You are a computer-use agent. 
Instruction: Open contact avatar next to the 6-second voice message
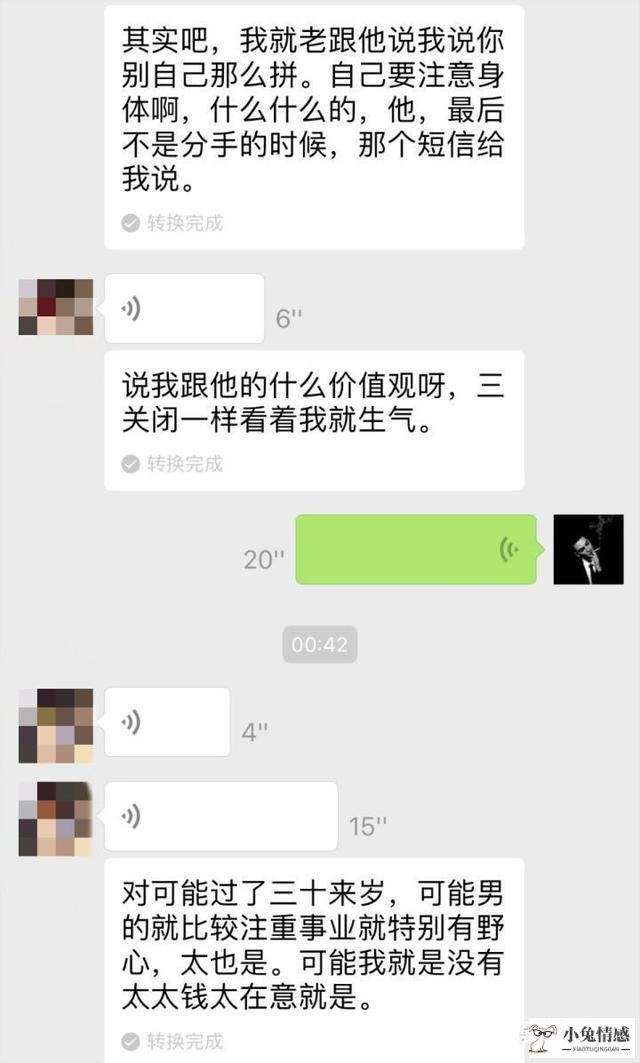(x=56, y=307)
